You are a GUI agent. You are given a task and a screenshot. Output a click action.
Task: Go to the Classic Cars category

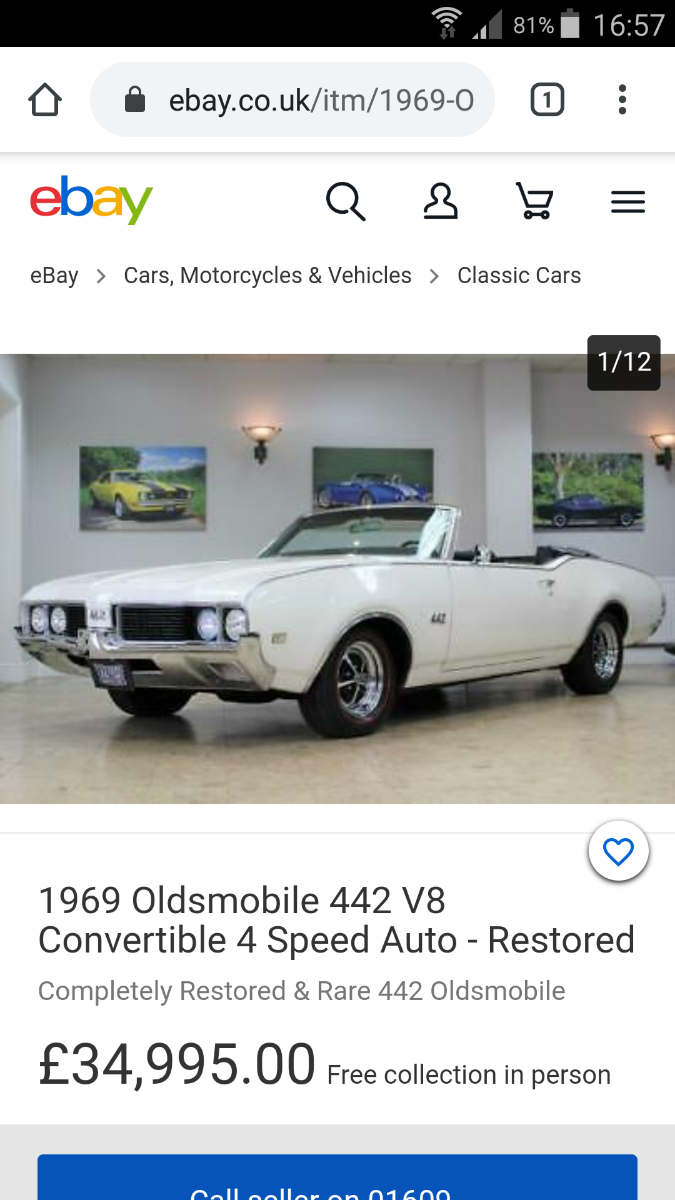(519, 276)
